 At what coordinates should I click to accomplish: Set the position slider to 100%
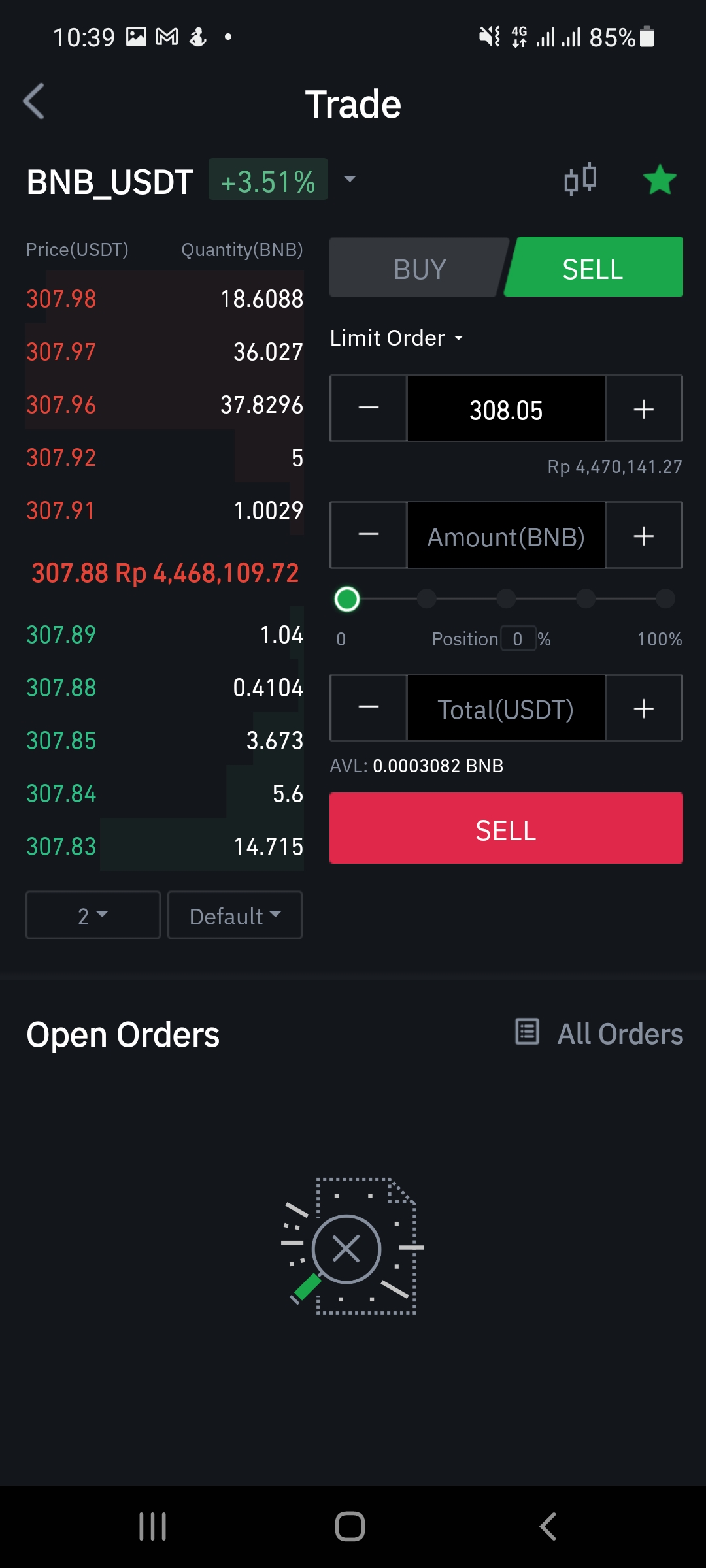[x=665, y=598]
